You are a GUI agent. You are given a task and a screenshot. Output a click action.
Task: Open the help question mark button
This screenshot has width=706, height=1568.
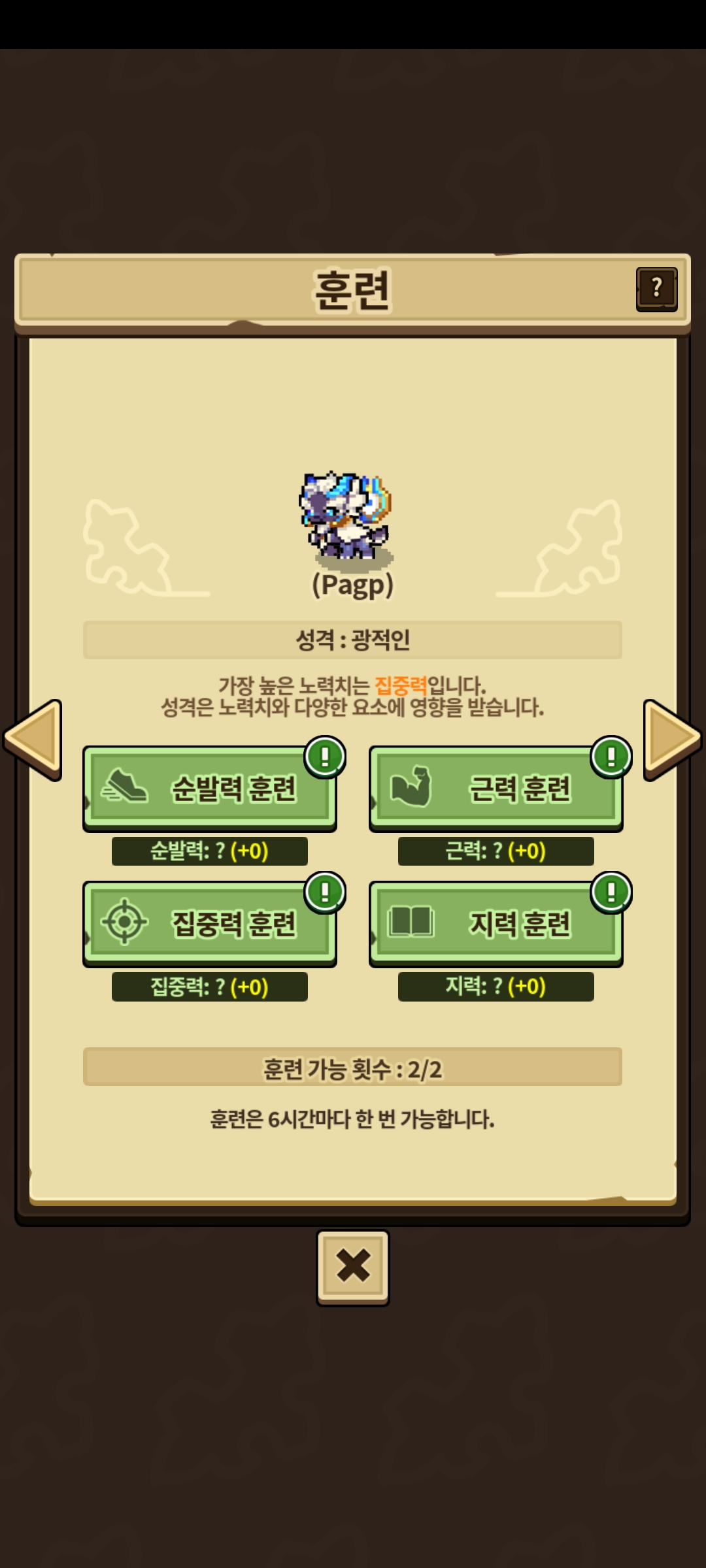click(x=656, y=289)
